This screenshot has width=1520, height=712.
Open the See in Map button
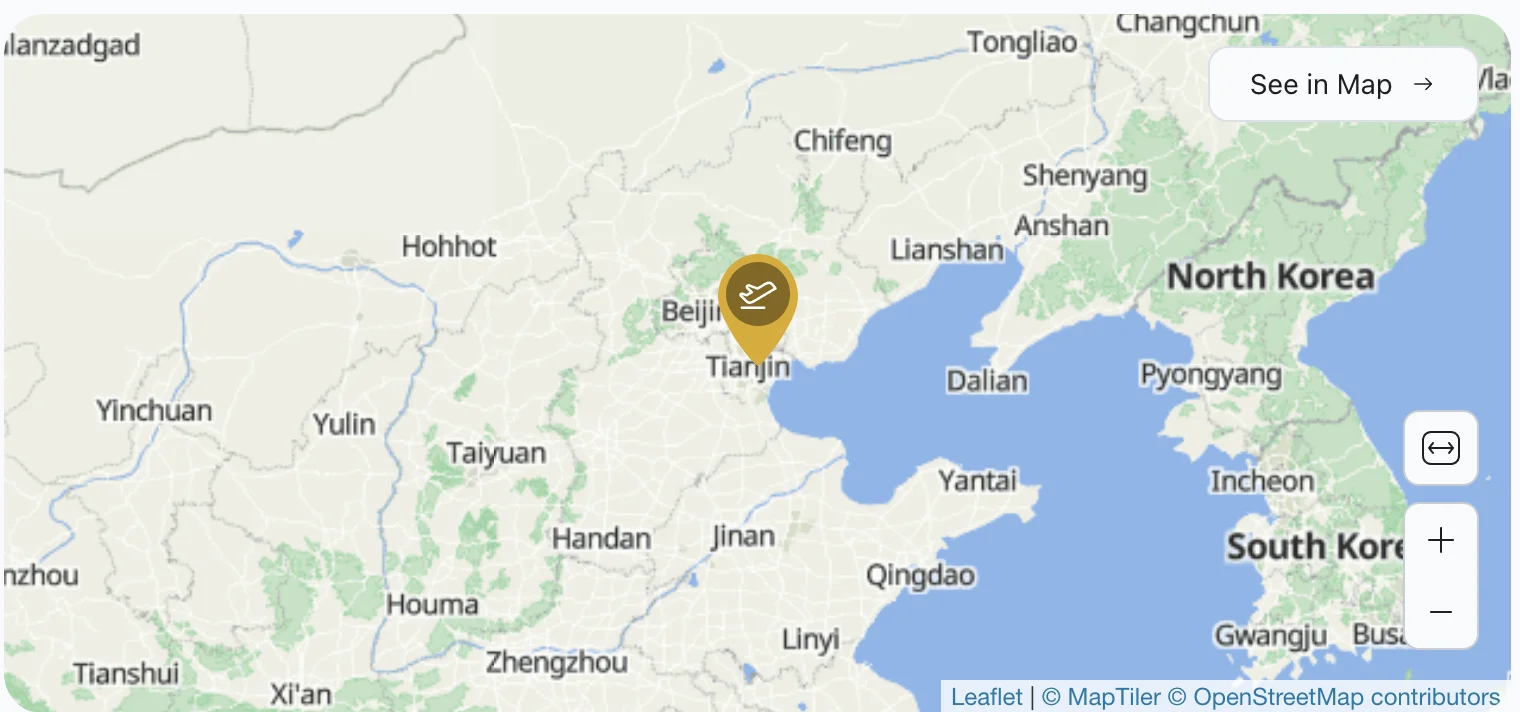(x=1342, y=85)
